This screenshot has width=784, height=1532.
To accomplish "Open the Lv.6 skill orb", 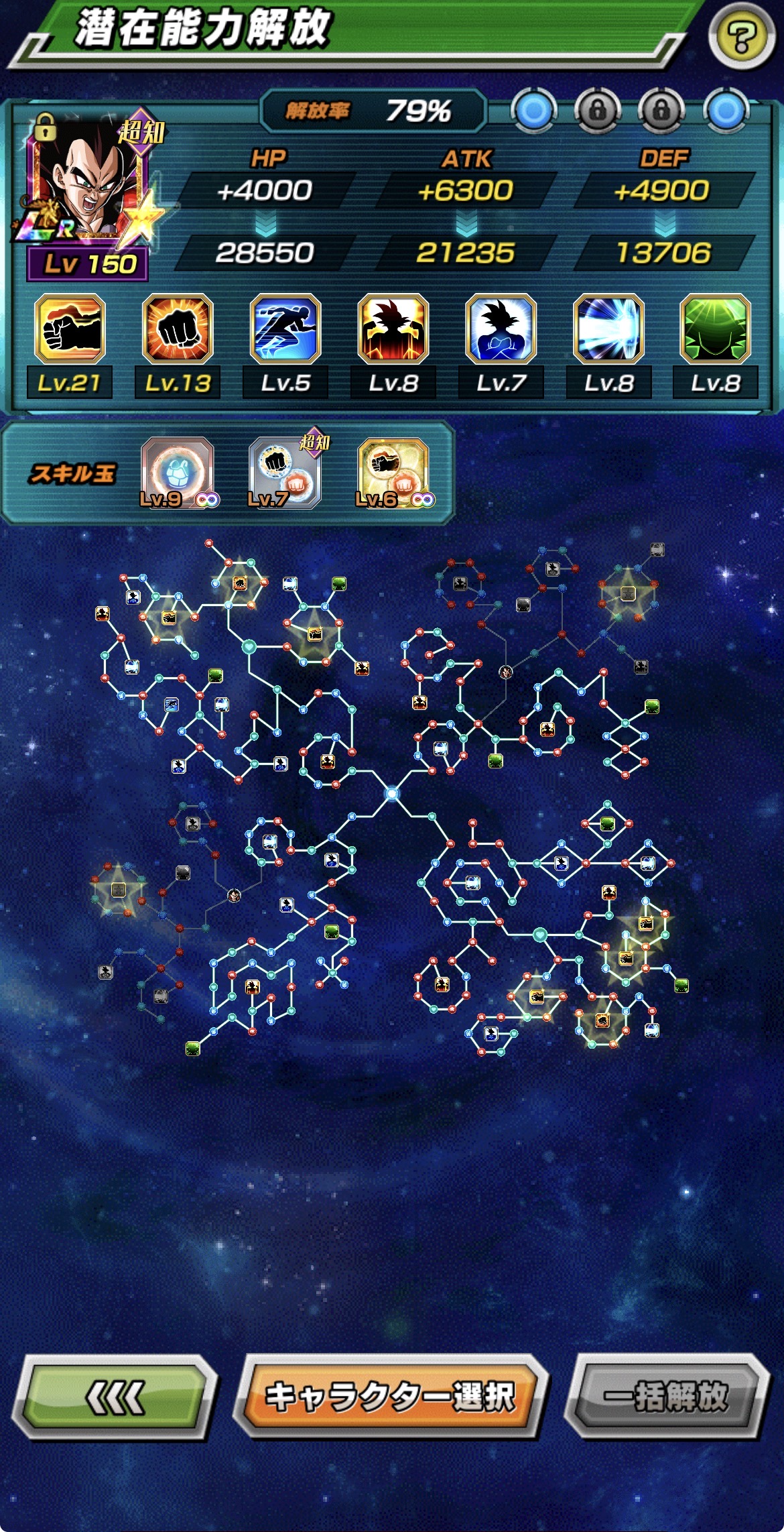I will 393,472.
